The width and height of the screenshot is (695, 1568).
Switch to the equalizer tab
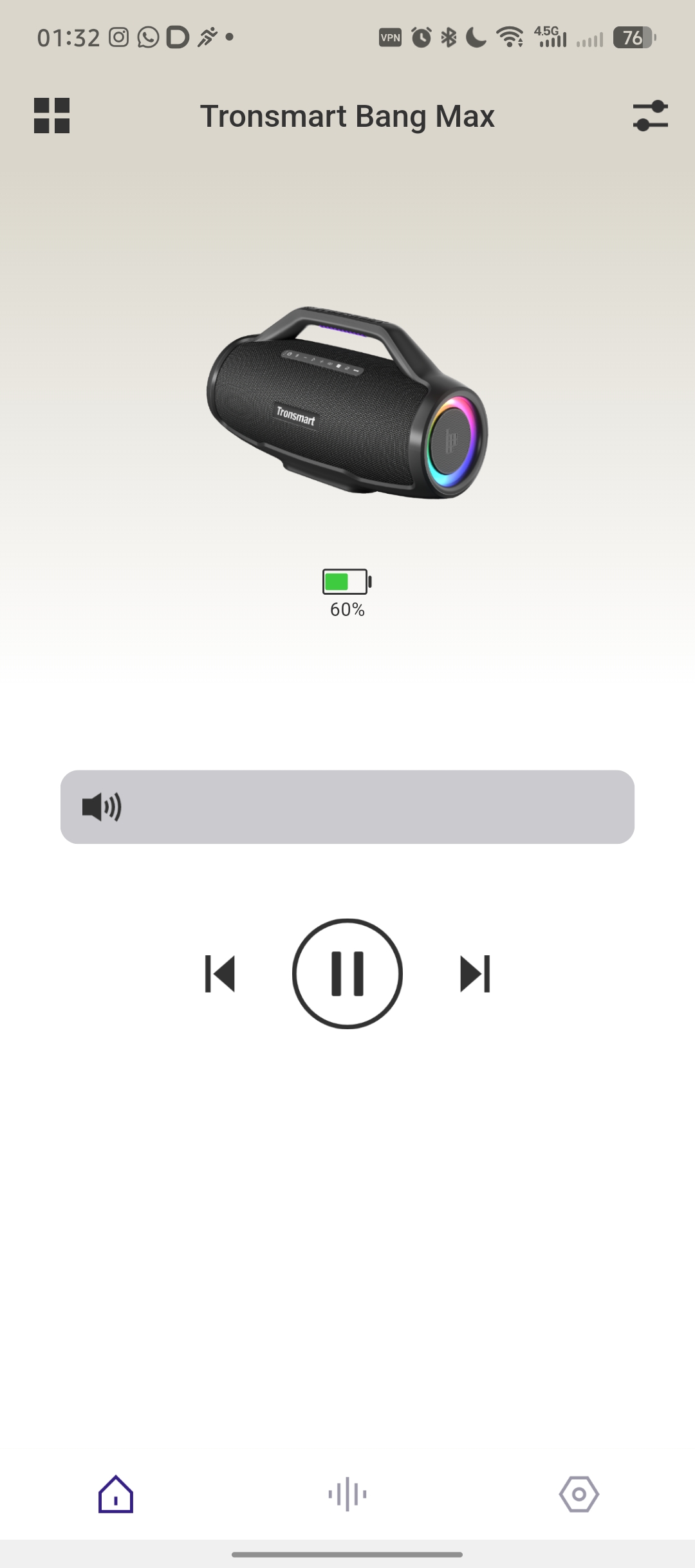[x=347, y=1494]
